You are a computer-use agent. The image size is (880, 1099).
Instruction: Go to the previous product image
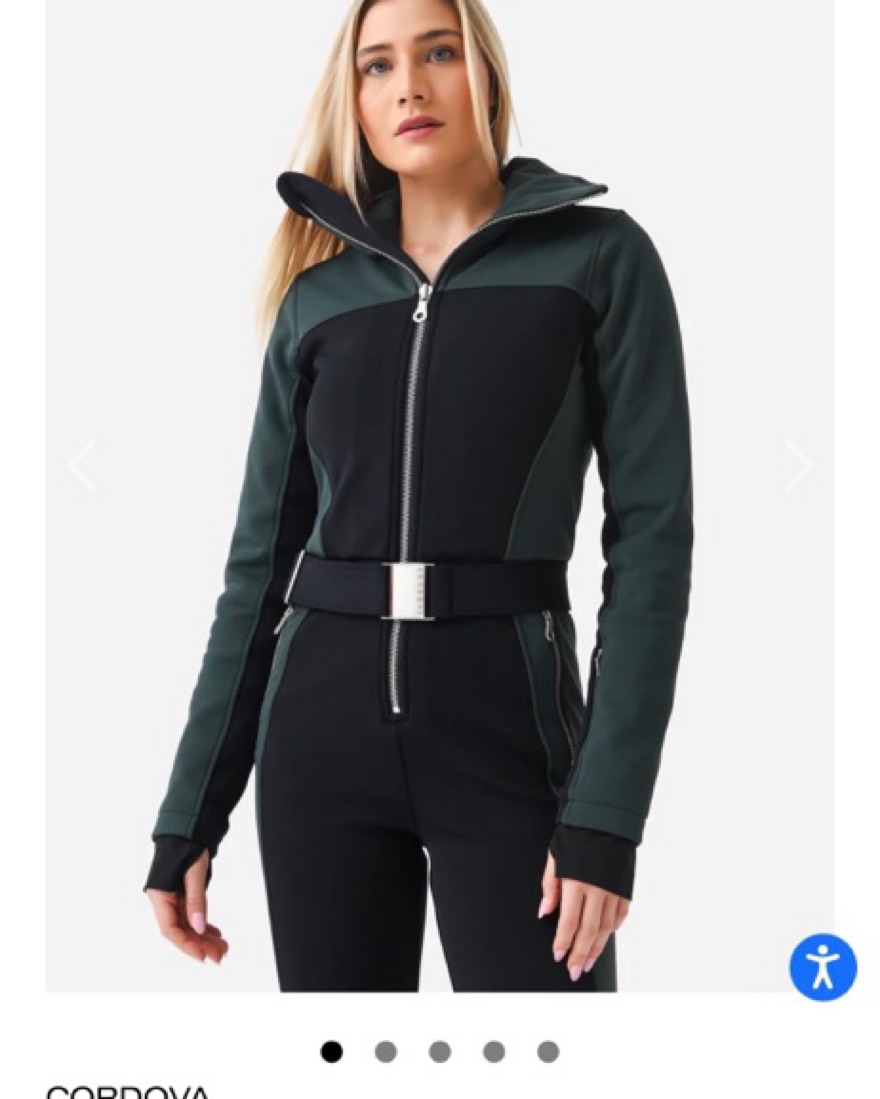click(x=82, y=466)
